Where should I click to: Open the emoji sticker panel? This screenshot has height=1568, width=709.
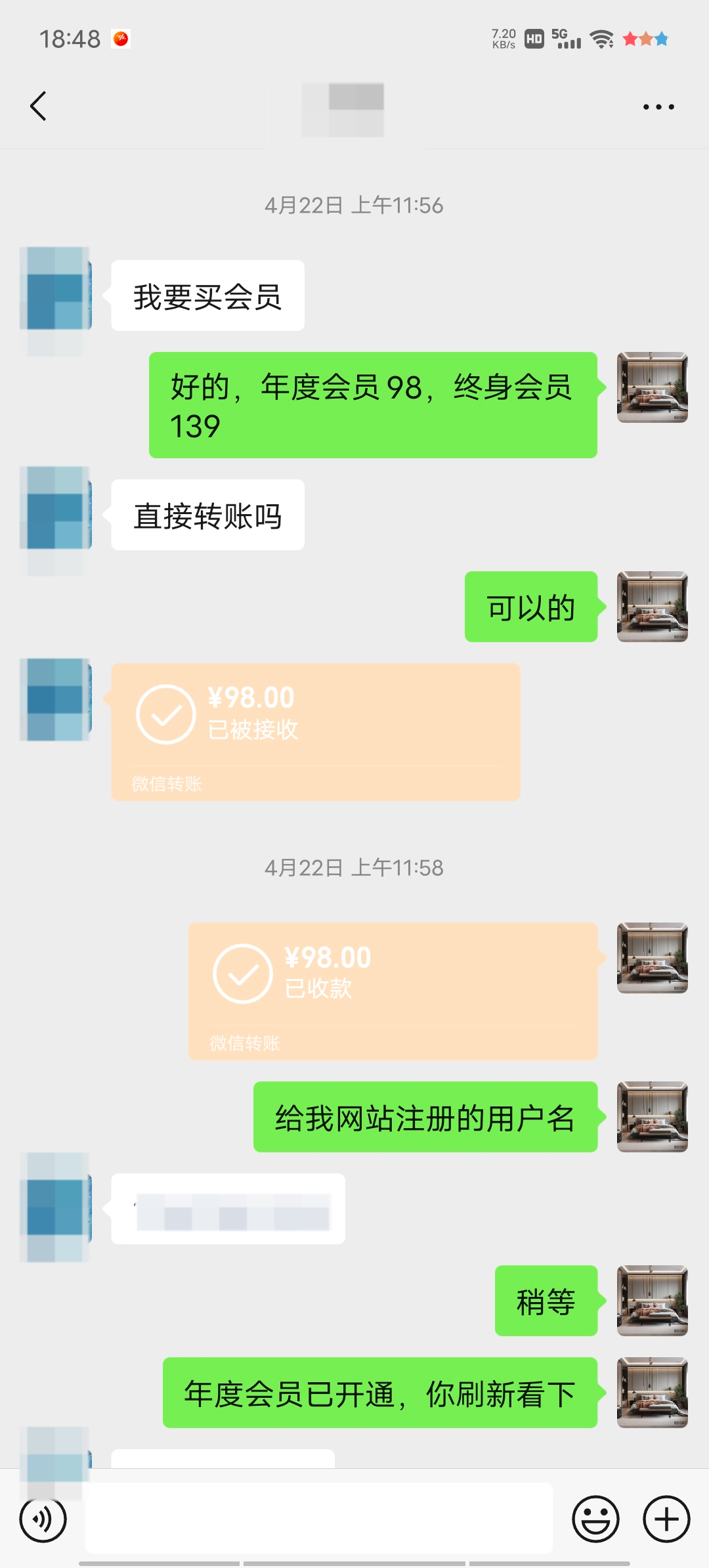tap(595, 1519)
